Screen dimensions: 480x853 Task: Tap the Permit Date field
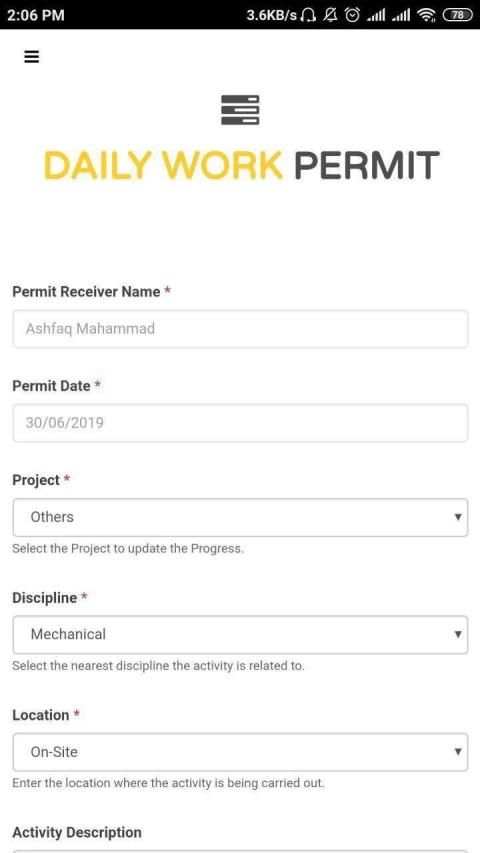coord(240,423)
